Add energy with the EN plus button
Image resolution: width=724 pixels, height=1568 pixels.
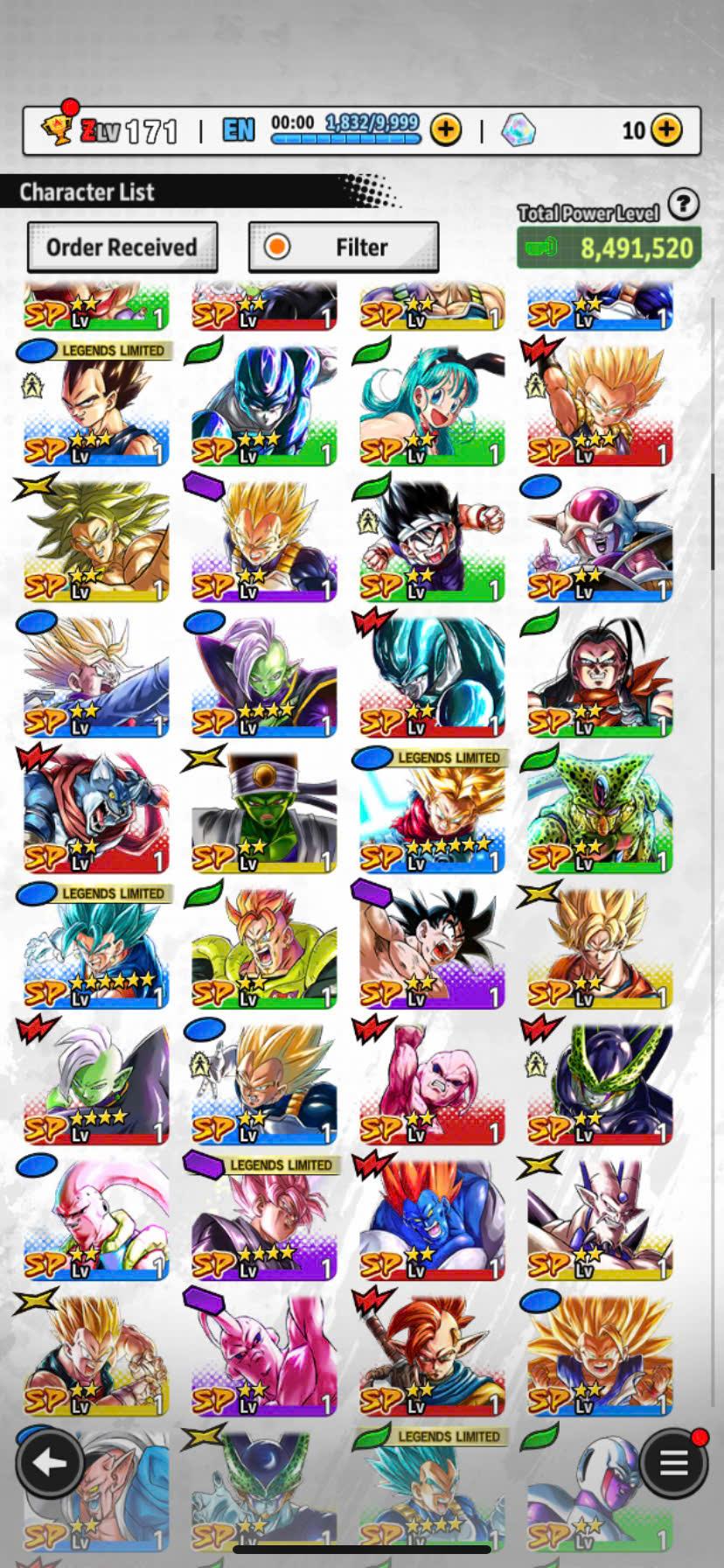coord(446,130)
